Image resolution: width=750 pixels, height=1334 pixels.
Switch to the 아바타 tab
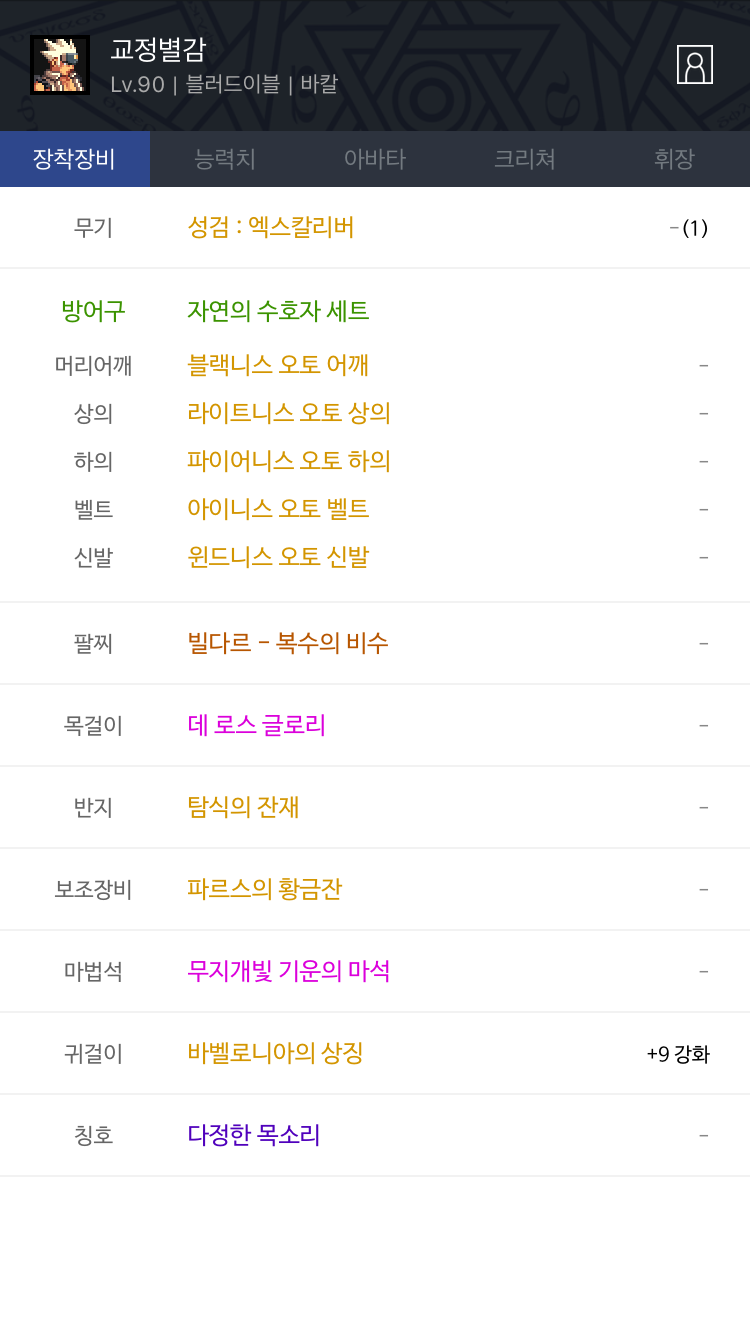click(x=375, y=159)
